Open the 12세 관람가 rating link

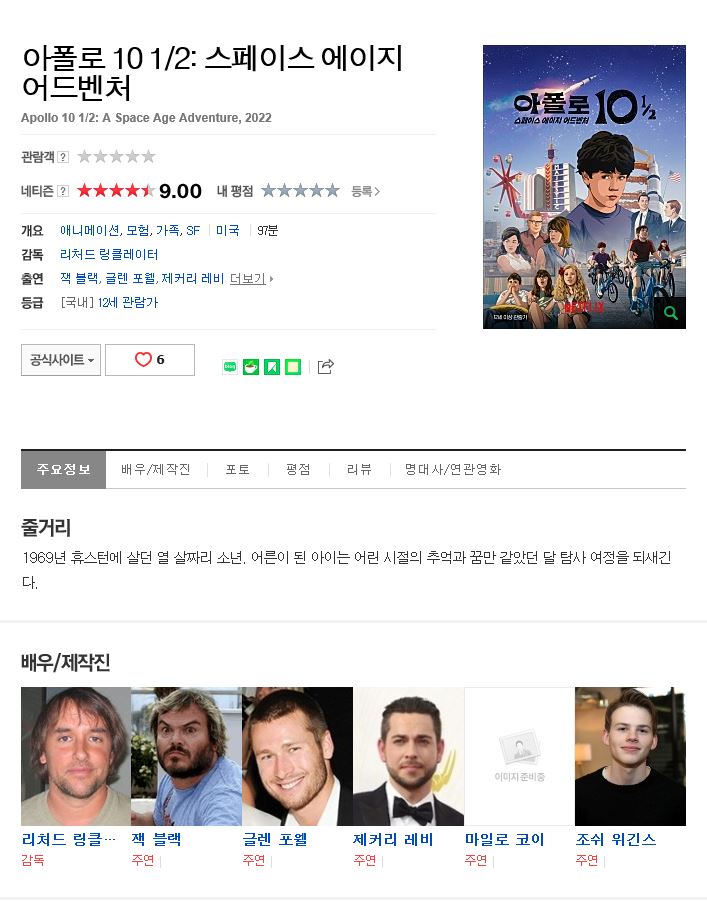coord(128,302)
